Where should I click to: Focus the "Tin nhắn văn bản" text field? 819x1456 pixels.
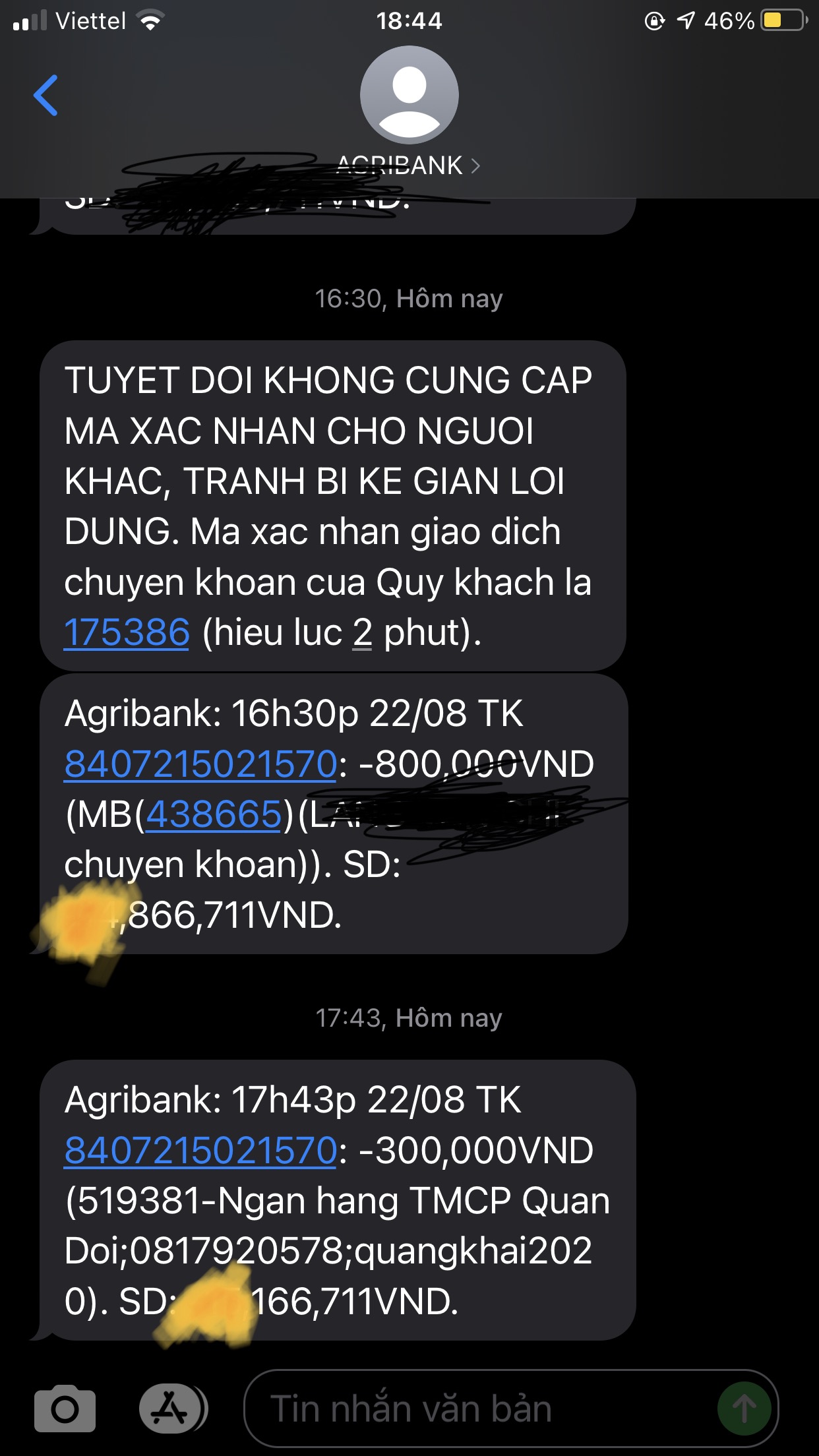[x=475, y=1409]
